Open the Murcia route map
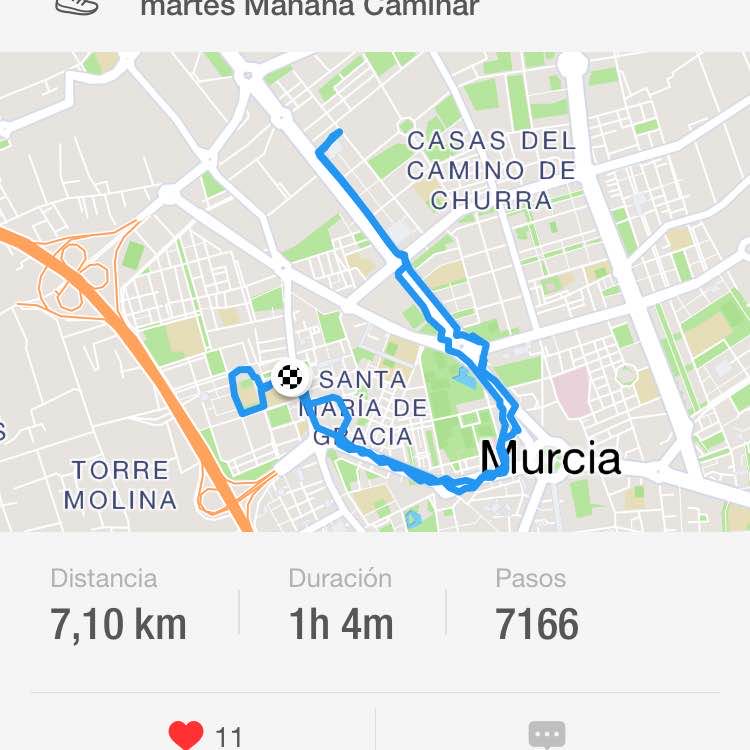Screen dimensions: 750x750 pos(375,290)
